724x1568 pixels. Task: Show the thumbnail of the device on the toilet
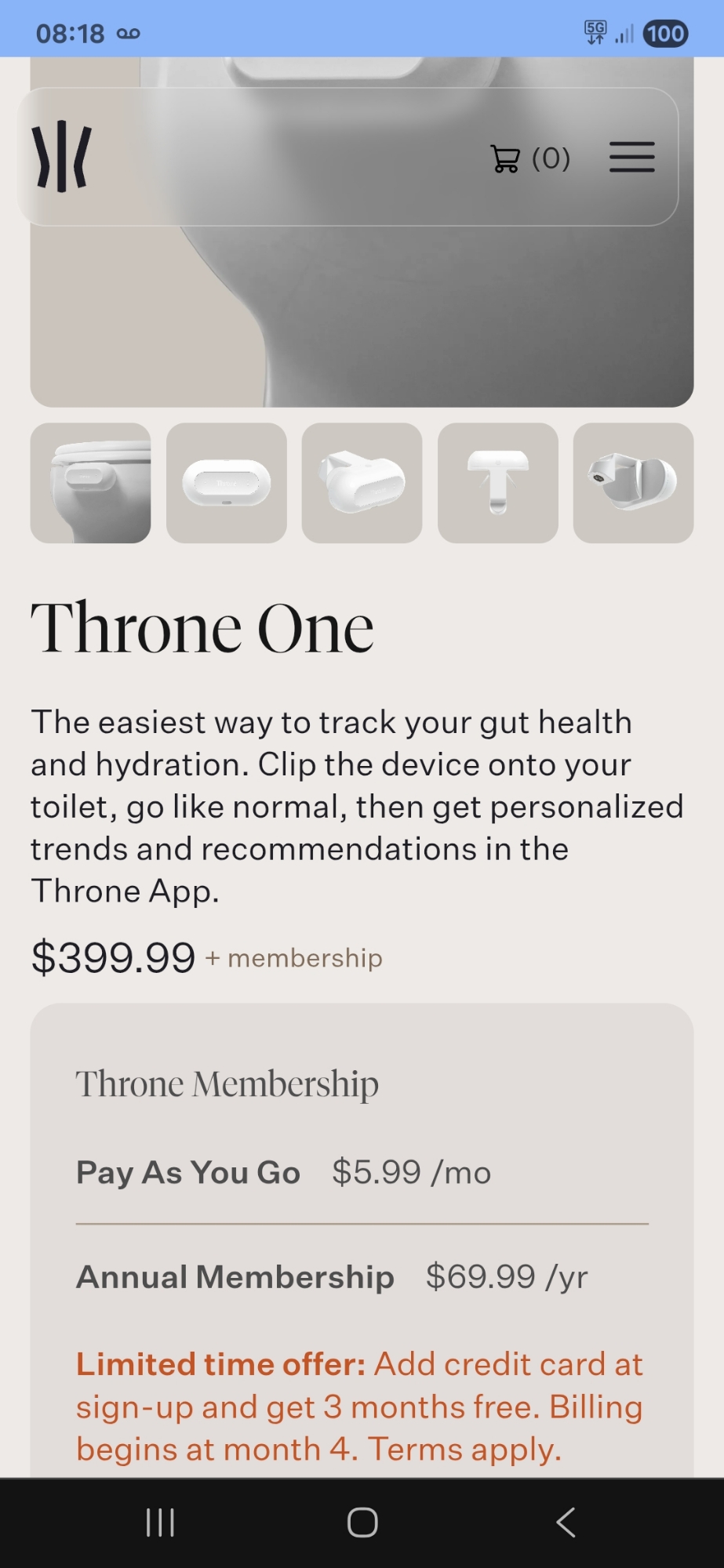tap(90, 483)
